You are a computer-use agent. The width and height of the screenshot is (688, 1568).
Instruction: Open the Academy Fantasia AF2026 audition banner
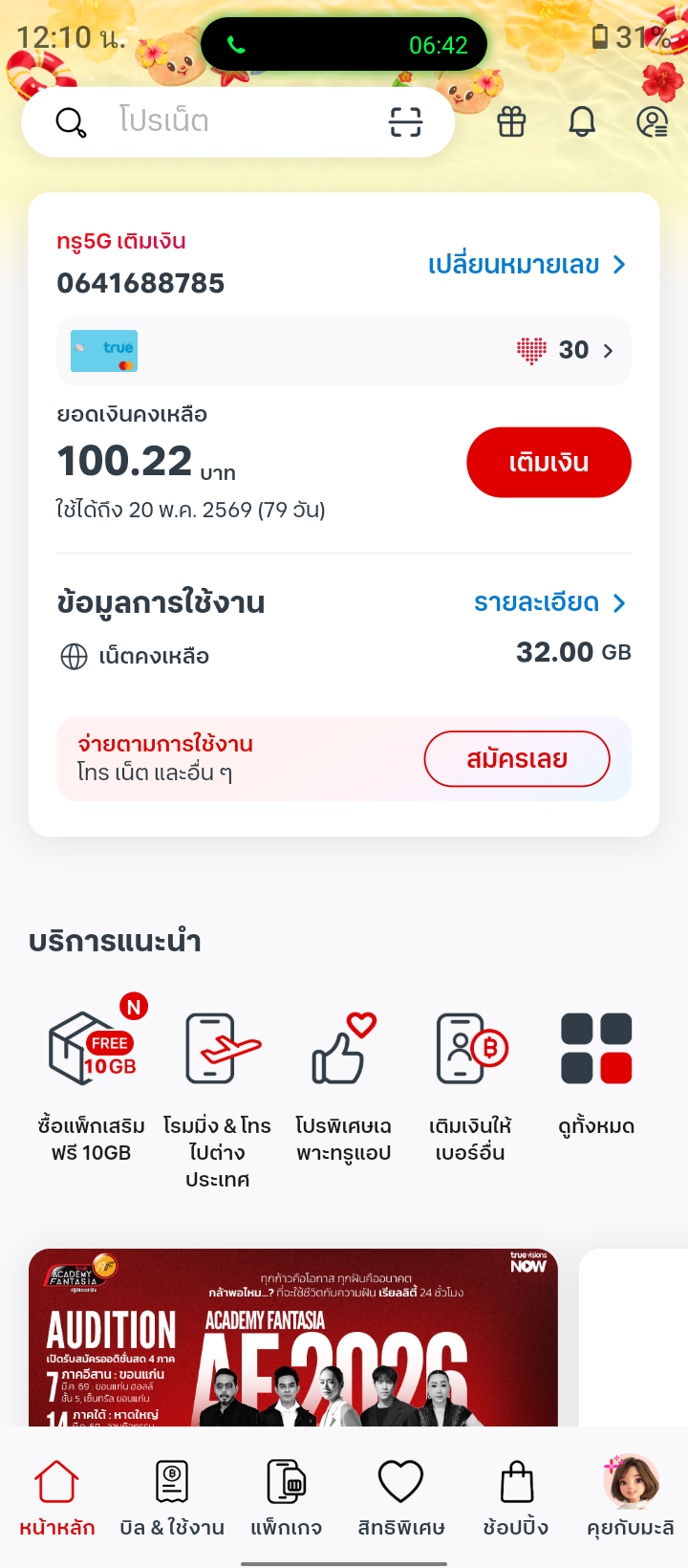[x=292, y=1339]
